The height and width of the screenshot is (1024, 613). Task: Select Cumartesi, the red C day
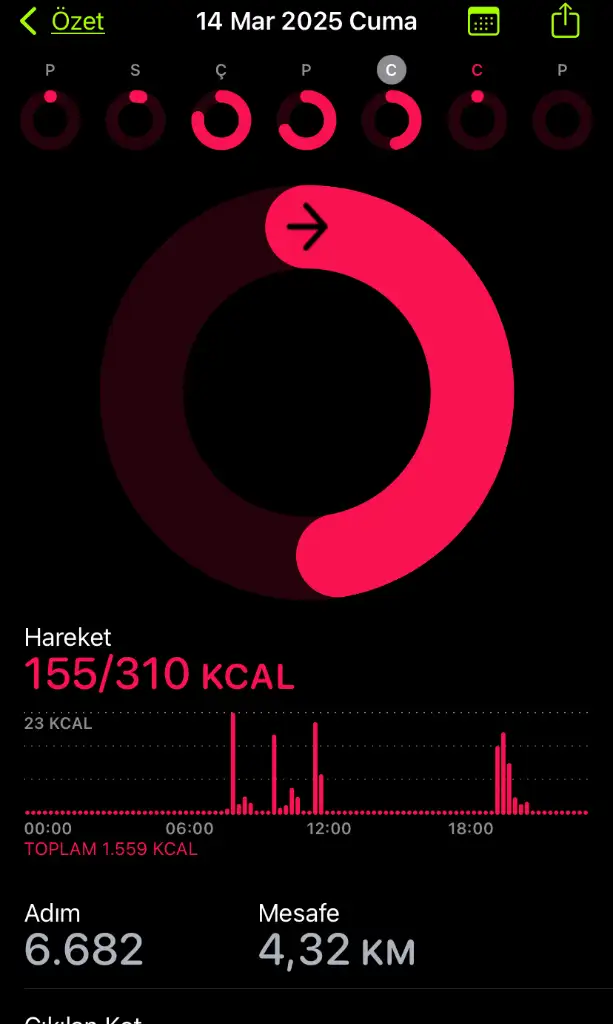[477, 120]
